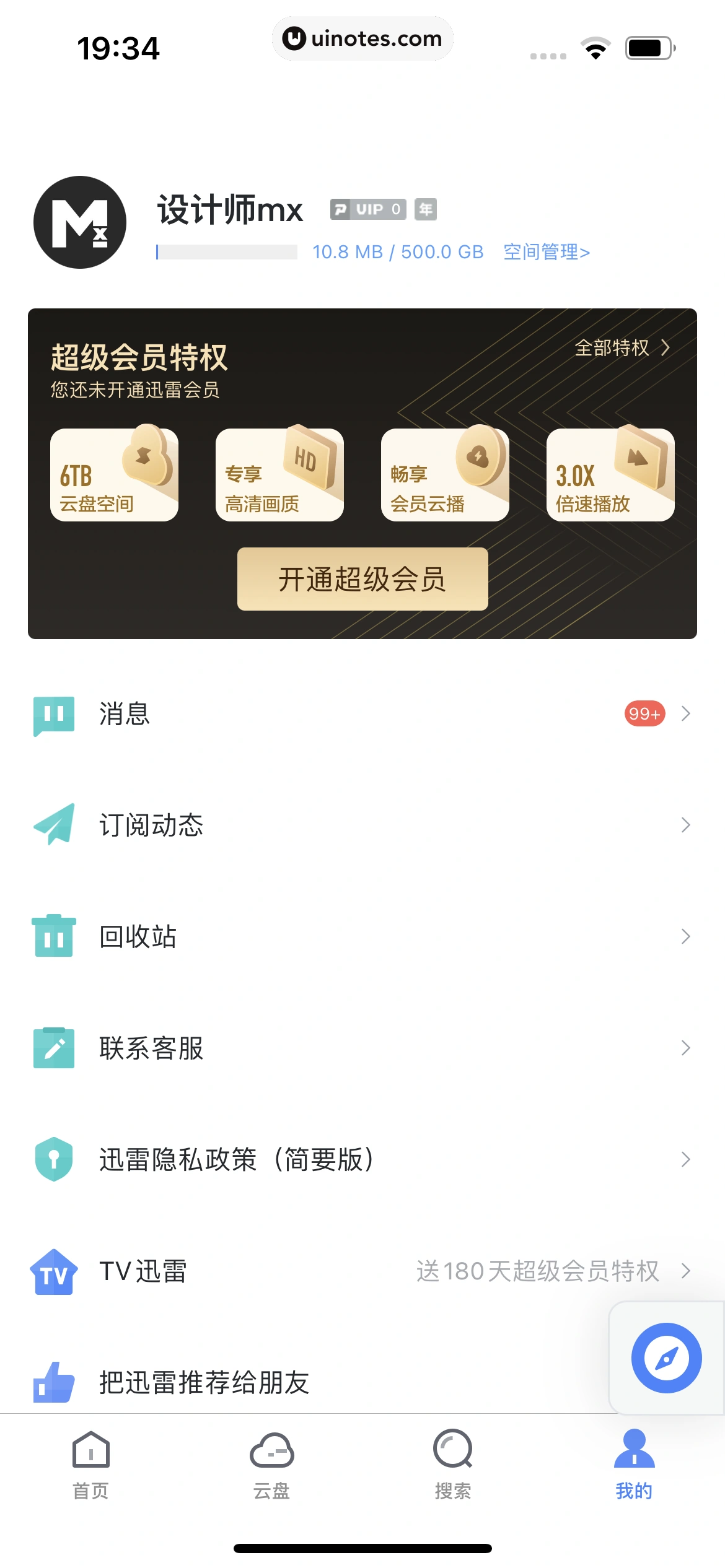Image resolution: width=725 pixels, height=1568 pixels.
Task: Open 空间管理 storage management link
Action: [x=546, y=252]
